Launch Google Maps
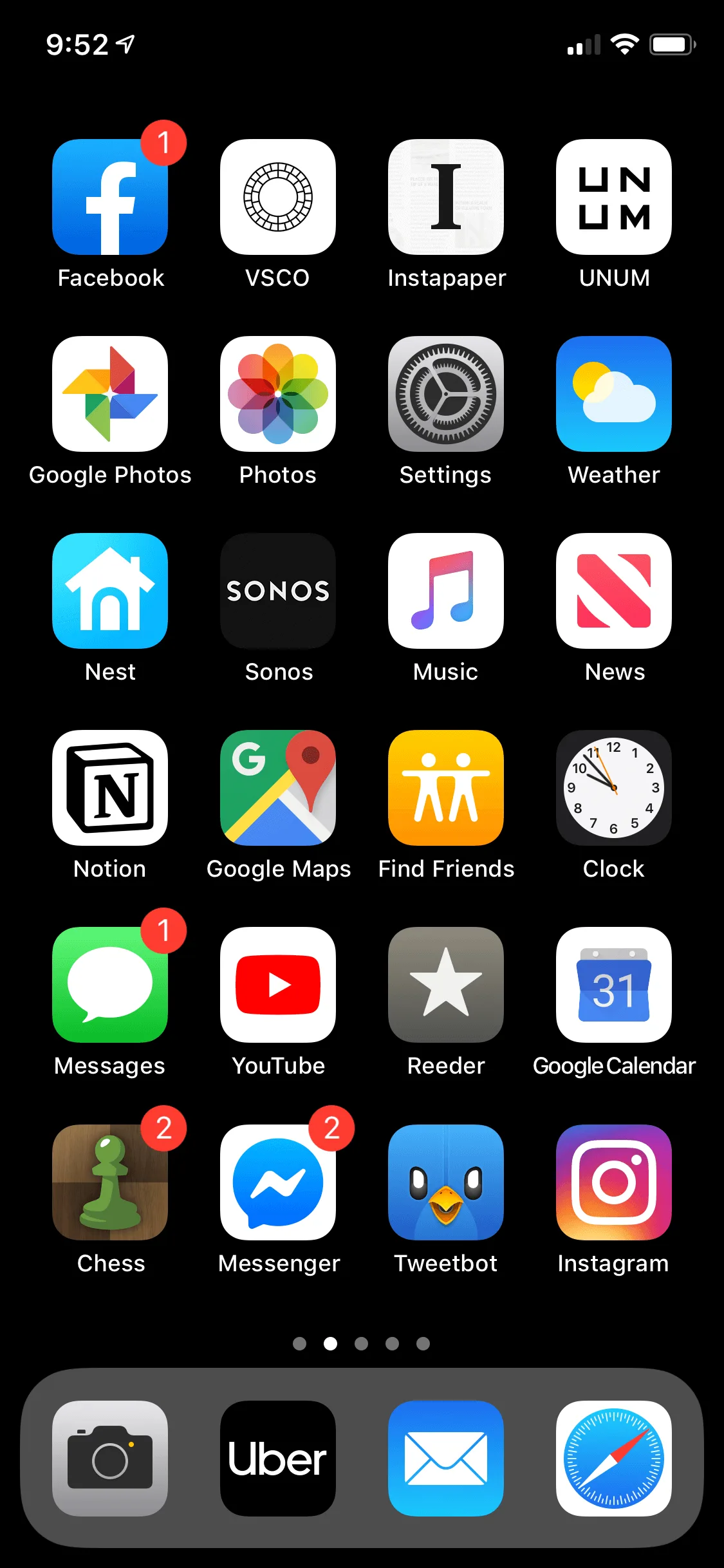 (278, 788)
